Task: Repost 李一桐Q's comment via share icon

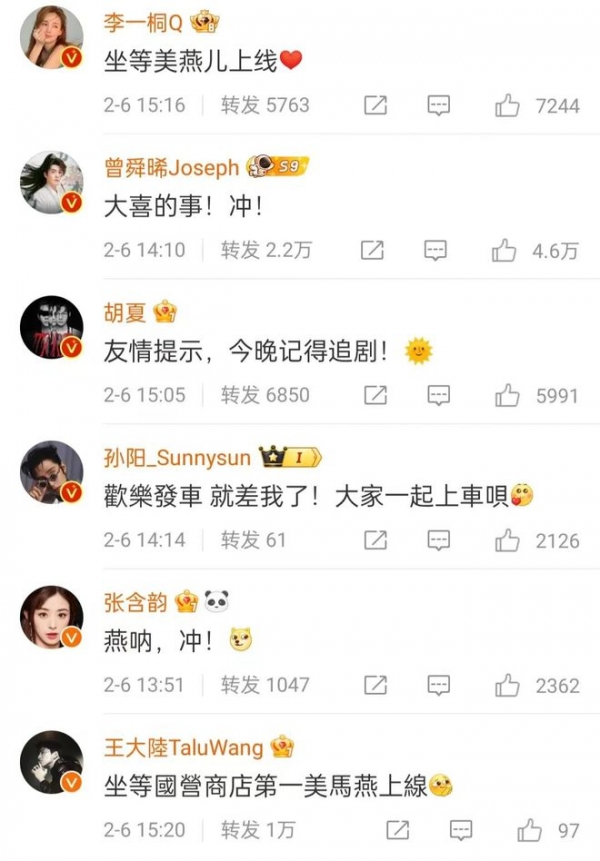Action: click(x=375, y=105)
